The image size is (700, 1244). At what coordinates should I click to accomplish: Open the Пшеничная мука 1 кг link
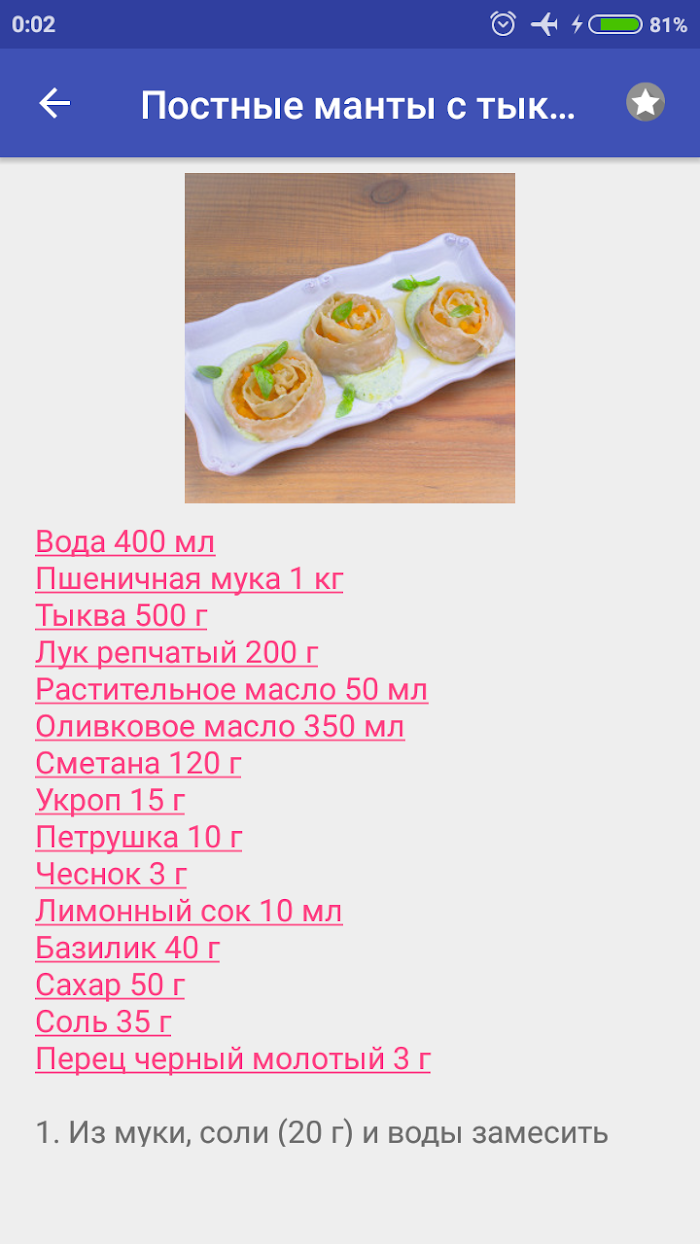189,579
